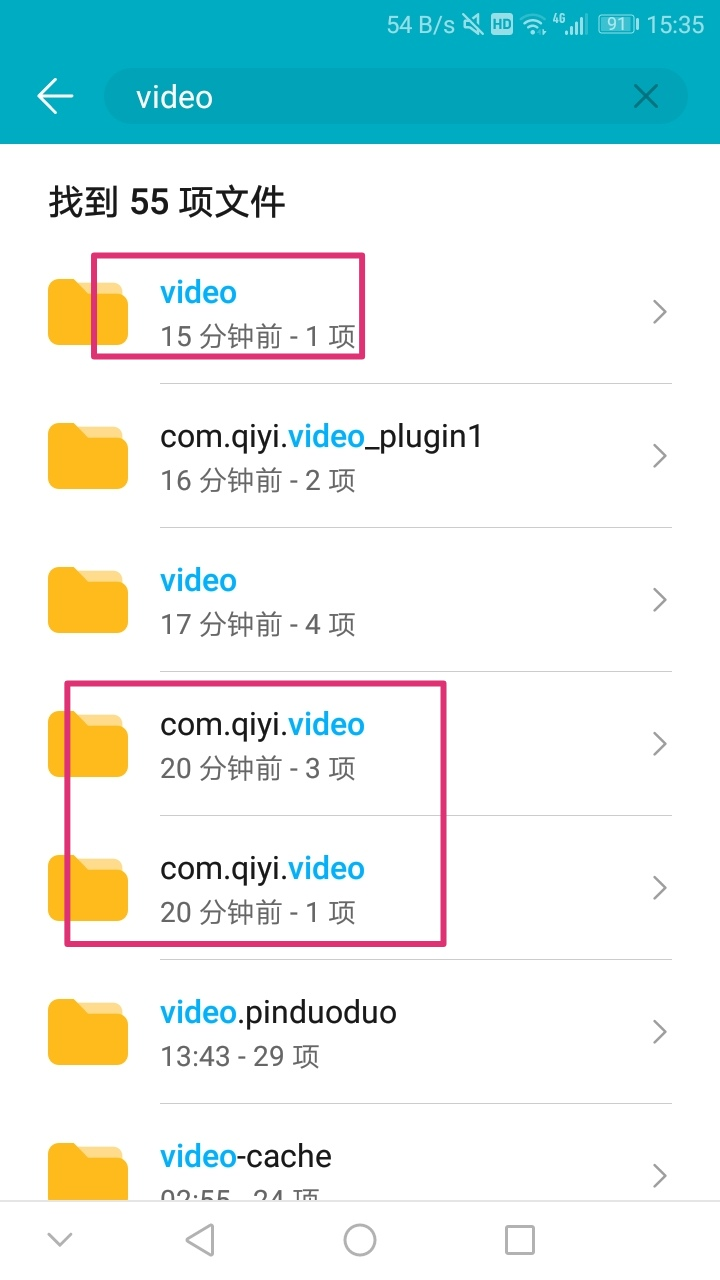This screenshot has height=1280, width=720.
Task: Tap the back arrow beside the search bar
Action: click(55, 95)
